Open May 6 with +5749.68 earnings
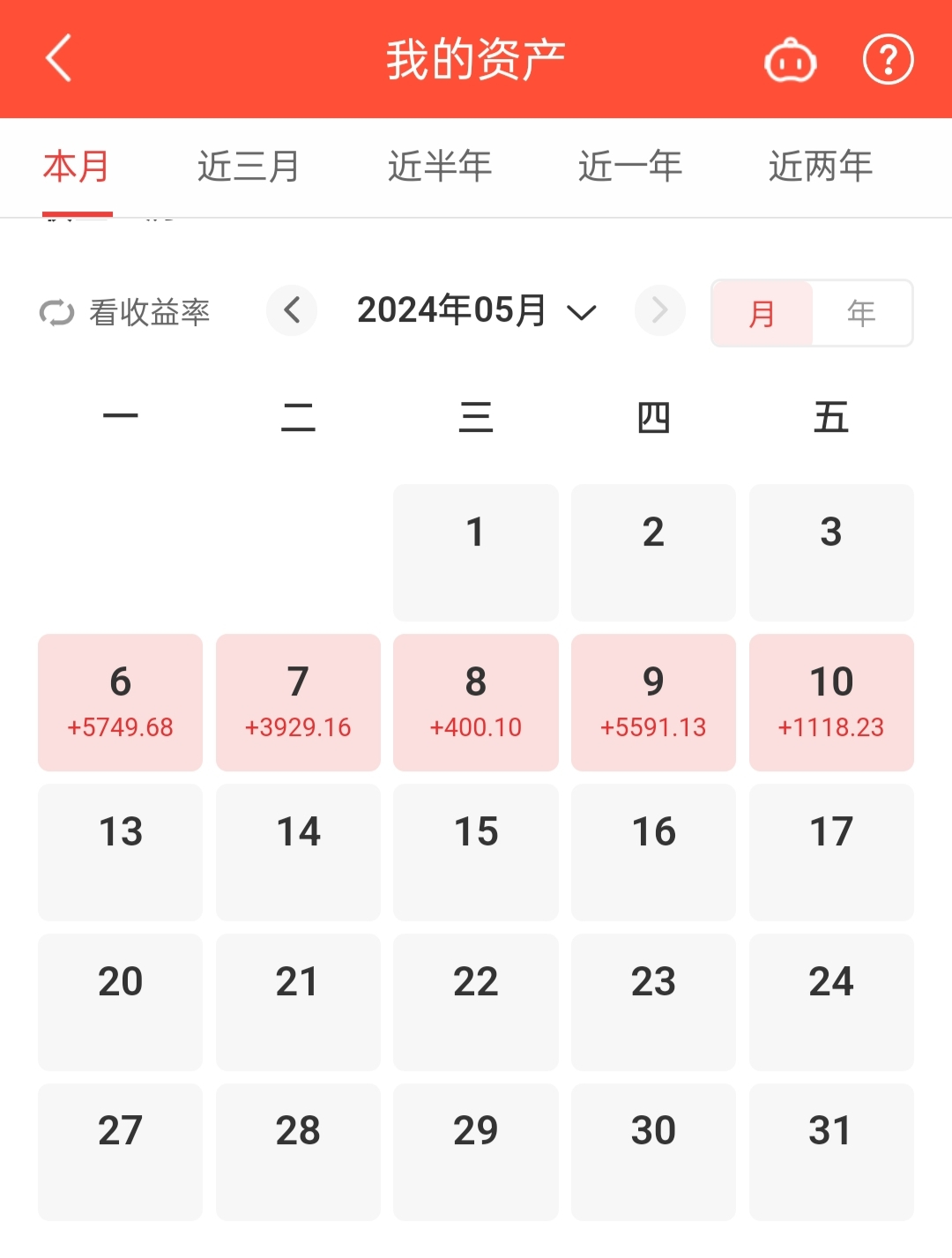Screen dimensions: 952x1258 point(120,702)
